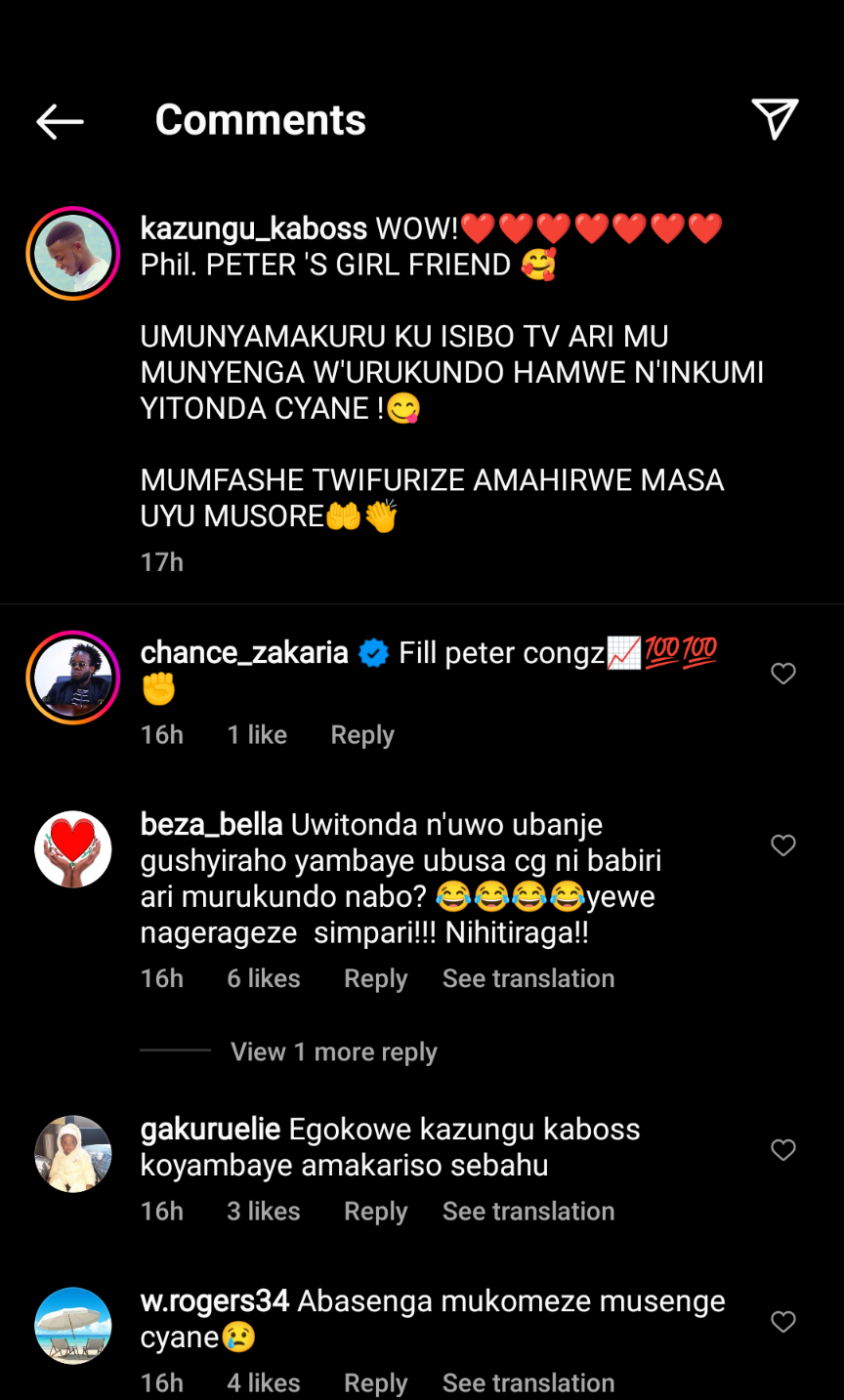The image size is (844, 1400).
Task: Open chance_zakaria's profile picture
Action: click(x=73, y=678)
